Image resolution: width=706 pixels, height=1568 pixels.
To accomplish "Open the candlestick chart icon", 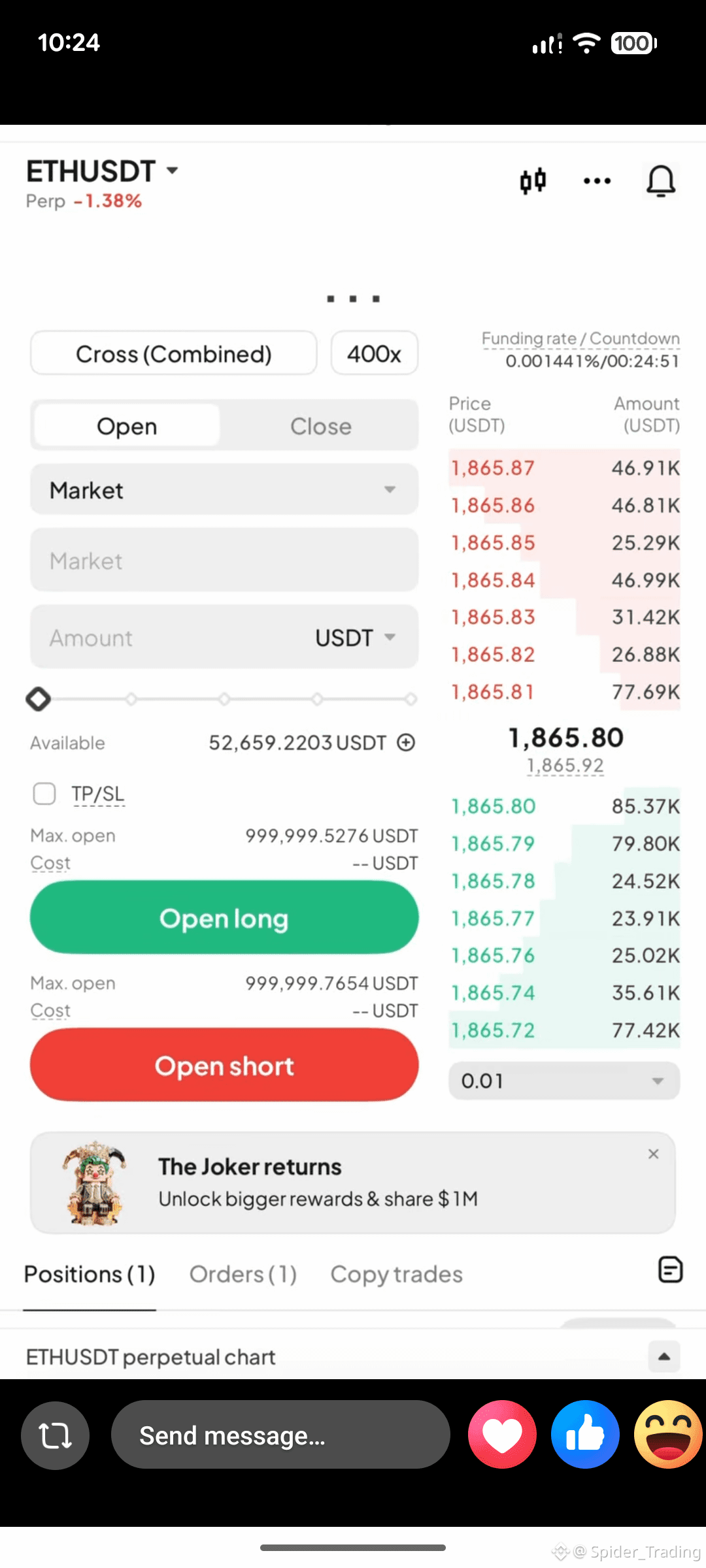I will pos(533,181).
